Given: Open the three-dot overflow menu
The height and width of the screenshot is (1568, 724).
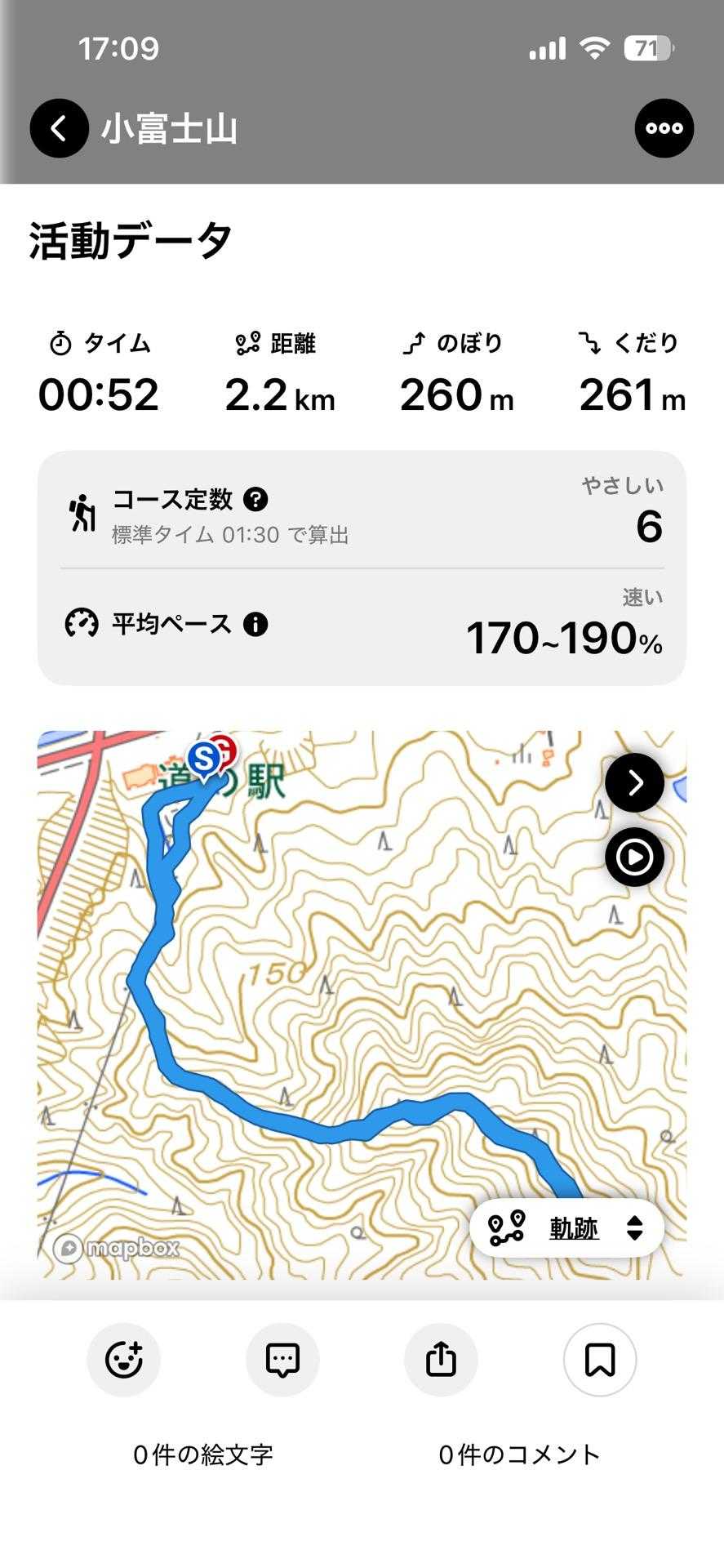Looking at the screenshot, I should tap(664, 128).
